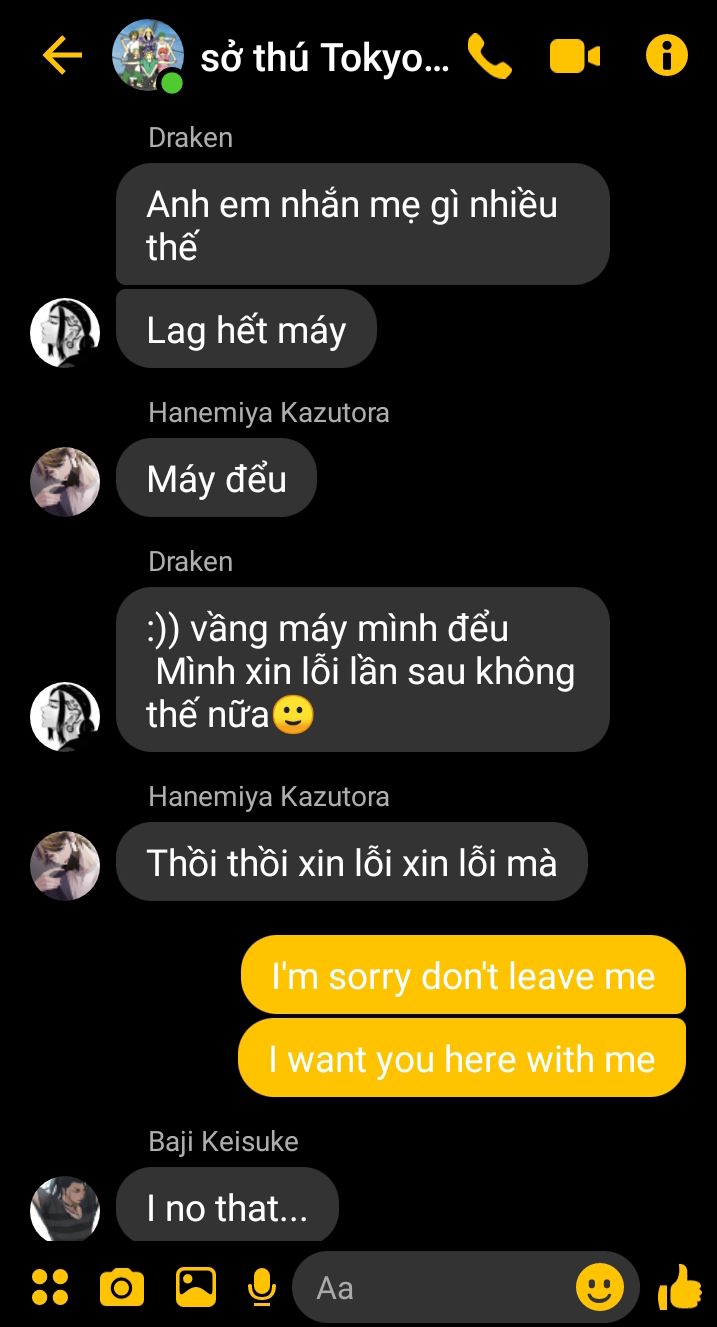Send a thumbs-up like
Screen dimensions: 717x1327
tap(680, 1287)
